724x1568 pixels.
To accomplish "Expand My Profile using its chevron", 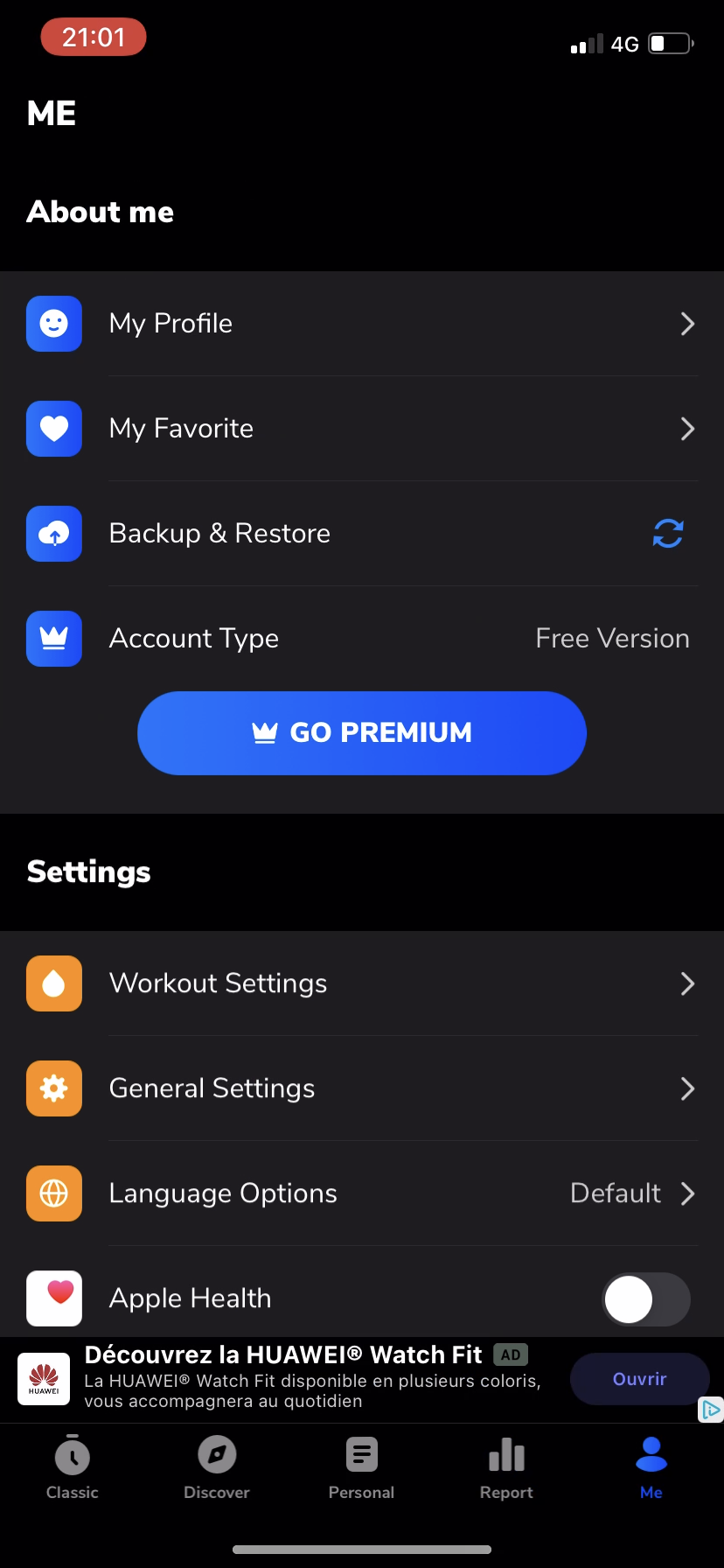I will pyautogui.click(x=688, y=323).
